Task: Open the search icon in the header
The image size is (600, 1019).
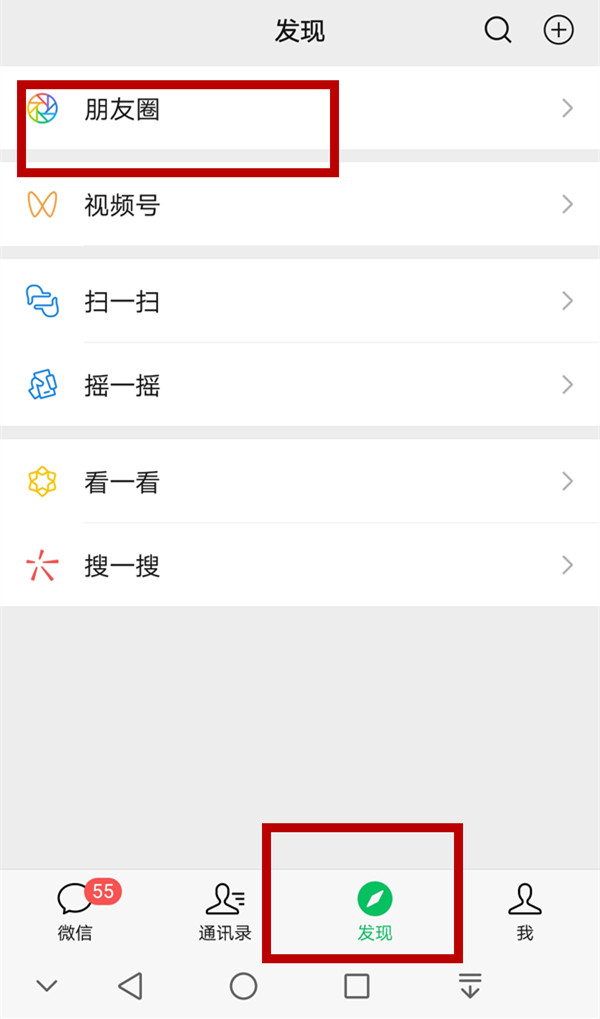Action: (x=497, y=31)
